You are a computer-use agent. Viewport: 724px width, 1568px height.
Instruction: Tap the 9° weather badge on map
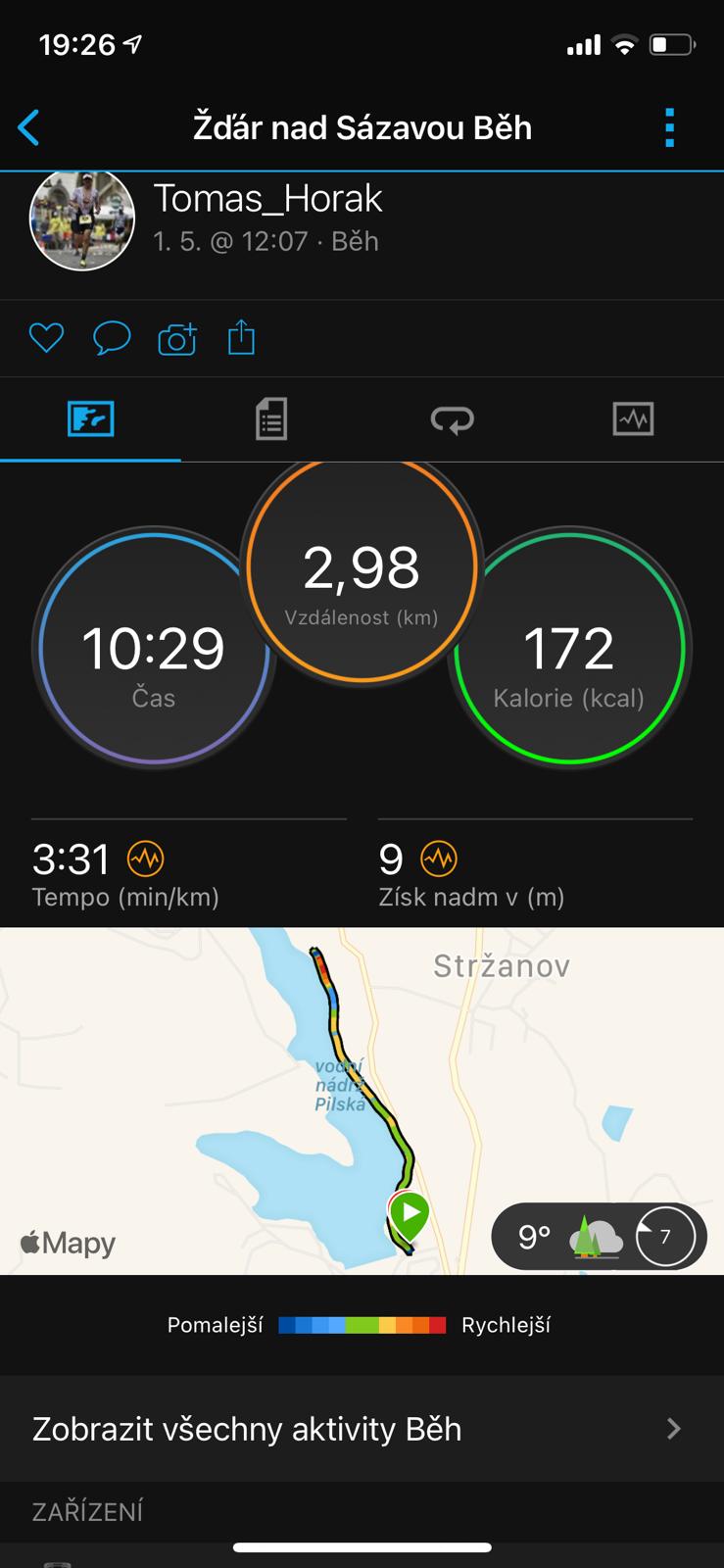(599, 1237)
